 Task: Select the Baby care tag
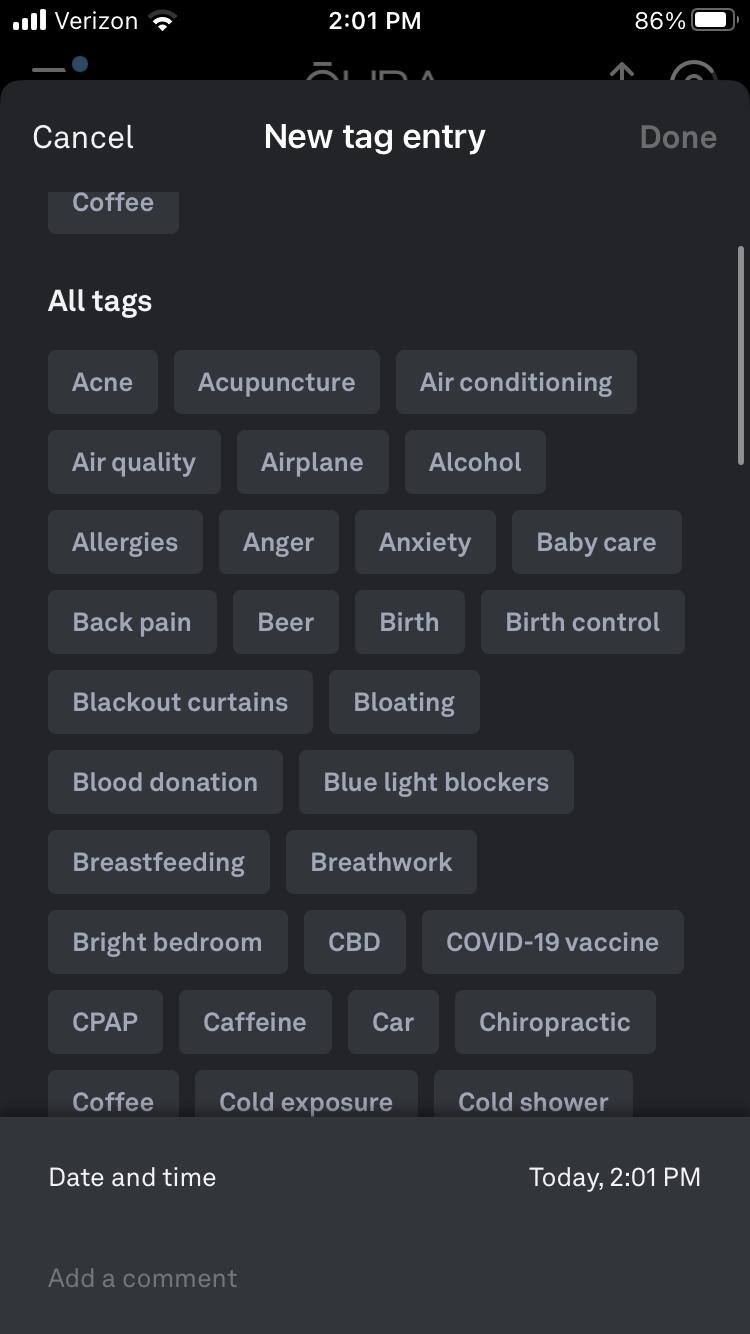(x=597, y=542)
